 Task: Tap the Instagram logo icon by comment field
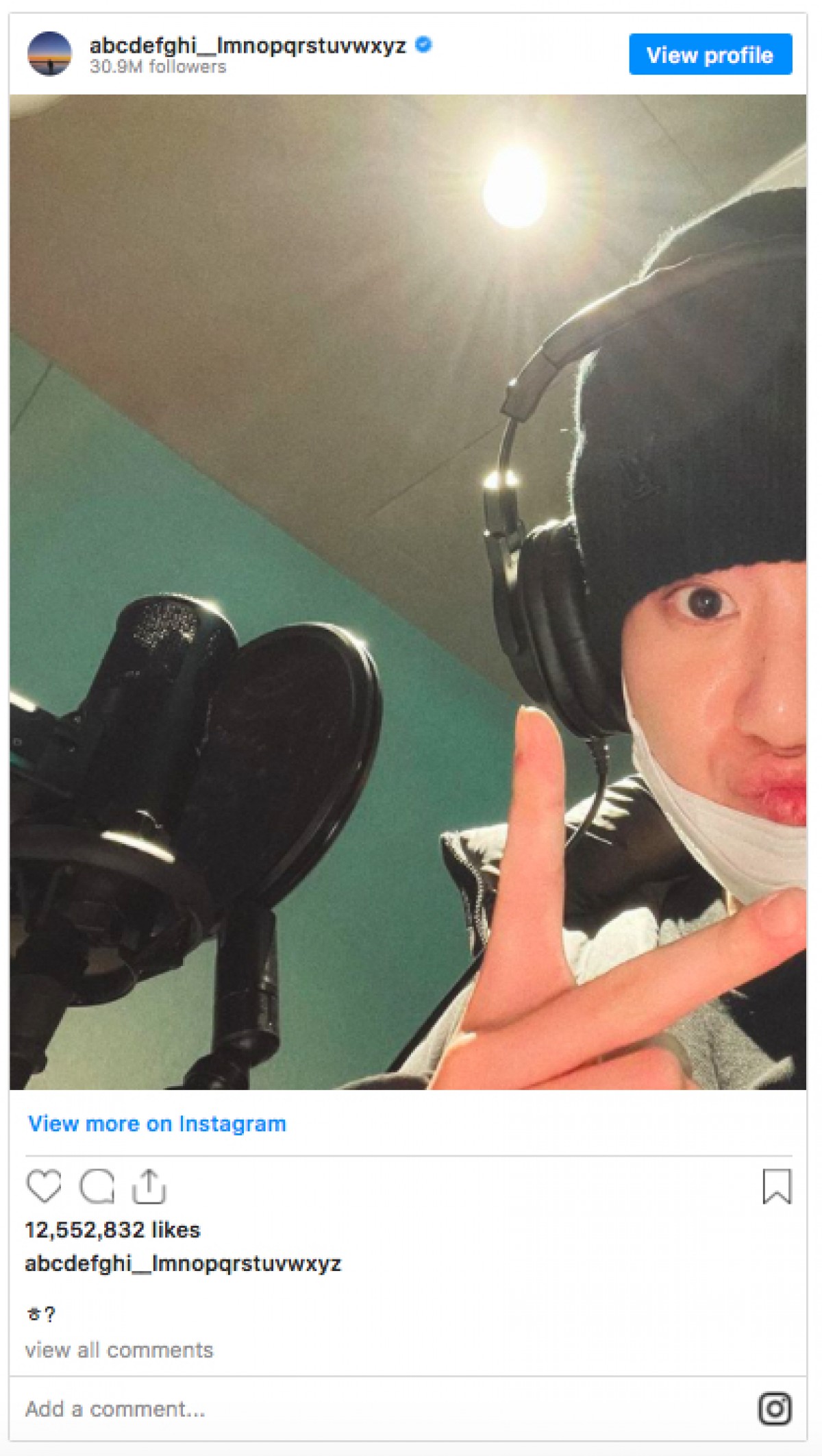coord(775,1409)
